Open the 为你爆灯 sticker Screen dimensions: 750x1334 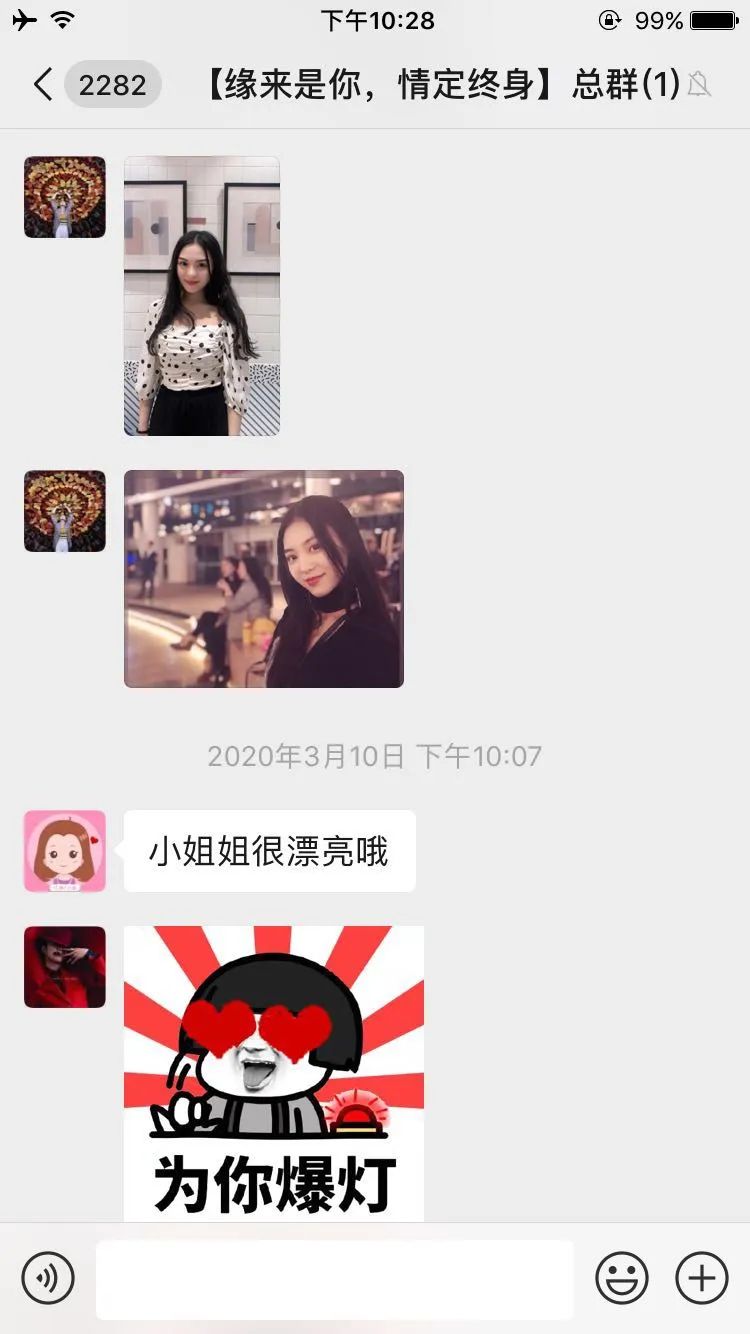pyautogui.click(x=274, y=1072)
